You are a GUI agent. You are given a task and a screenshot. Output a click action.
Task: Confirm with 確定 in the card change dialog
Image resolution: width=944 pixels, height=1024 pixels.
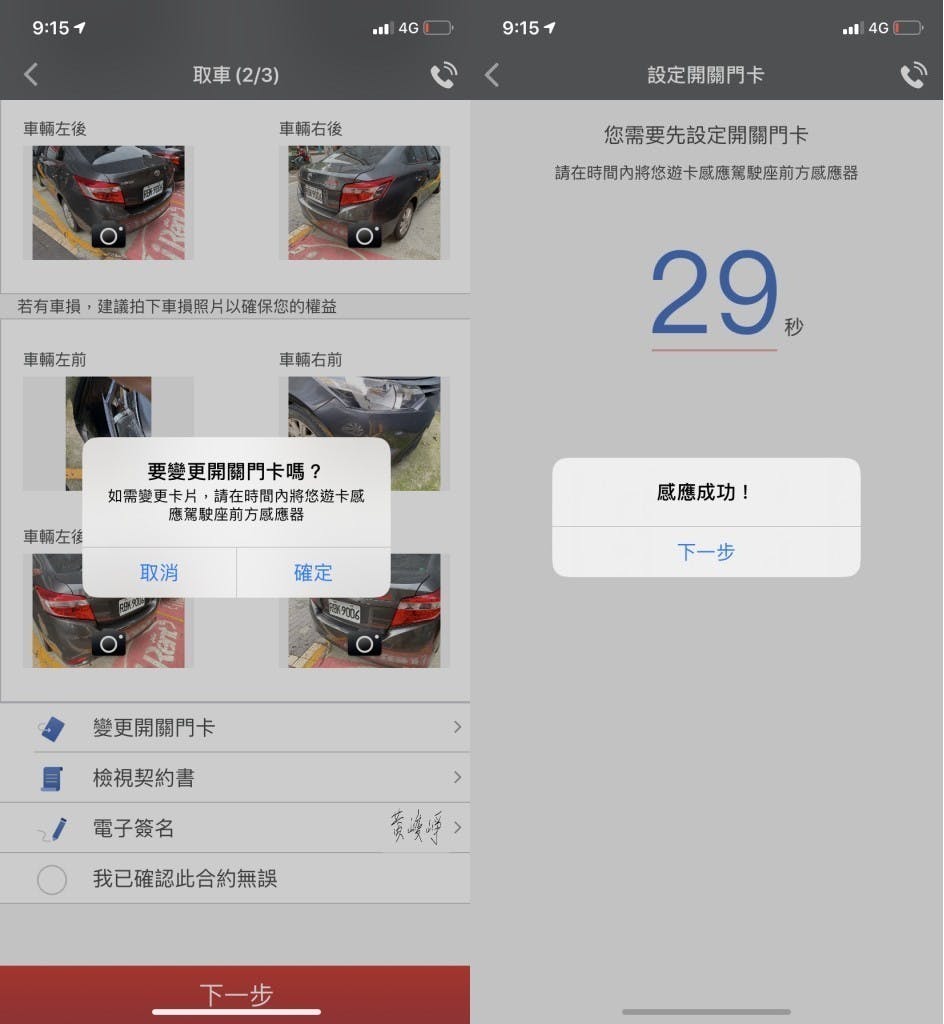click(x=313, y=573)
